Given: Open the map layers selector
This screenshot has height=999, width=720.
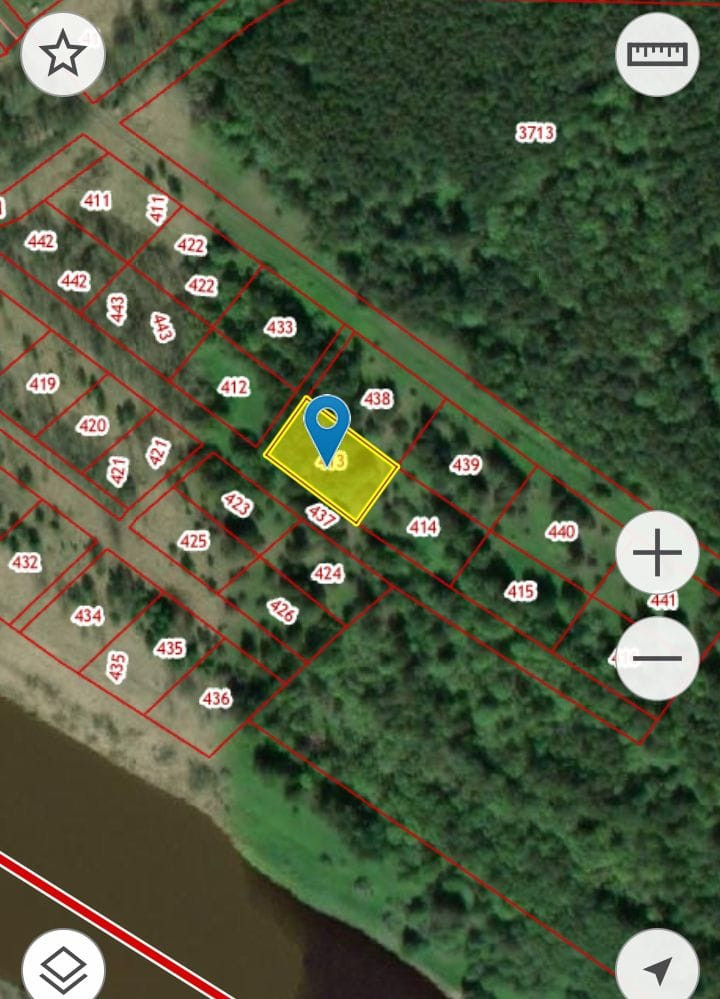Looking at the screenshot, I should click(x=63, y=967).
